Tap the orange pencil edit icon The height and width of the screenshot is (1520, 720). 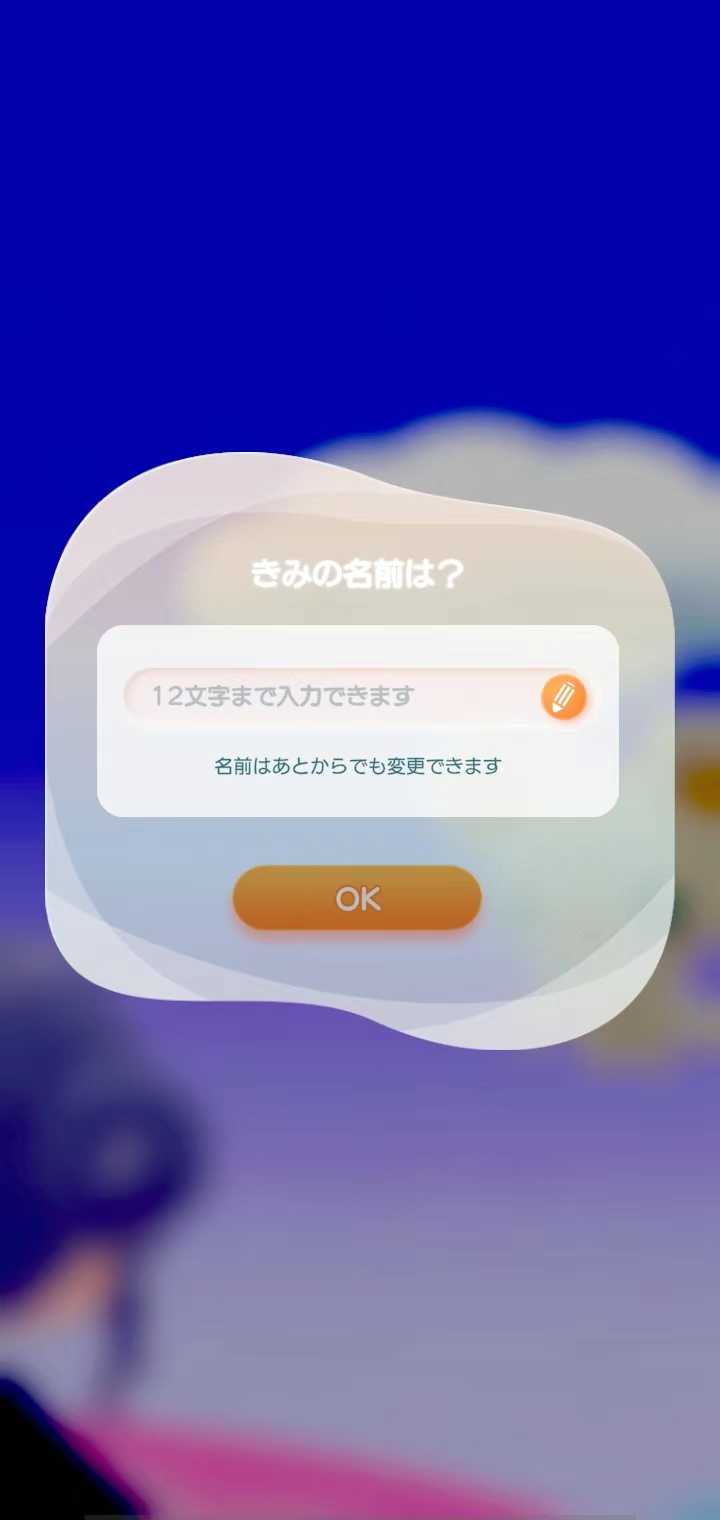point(563,697)
